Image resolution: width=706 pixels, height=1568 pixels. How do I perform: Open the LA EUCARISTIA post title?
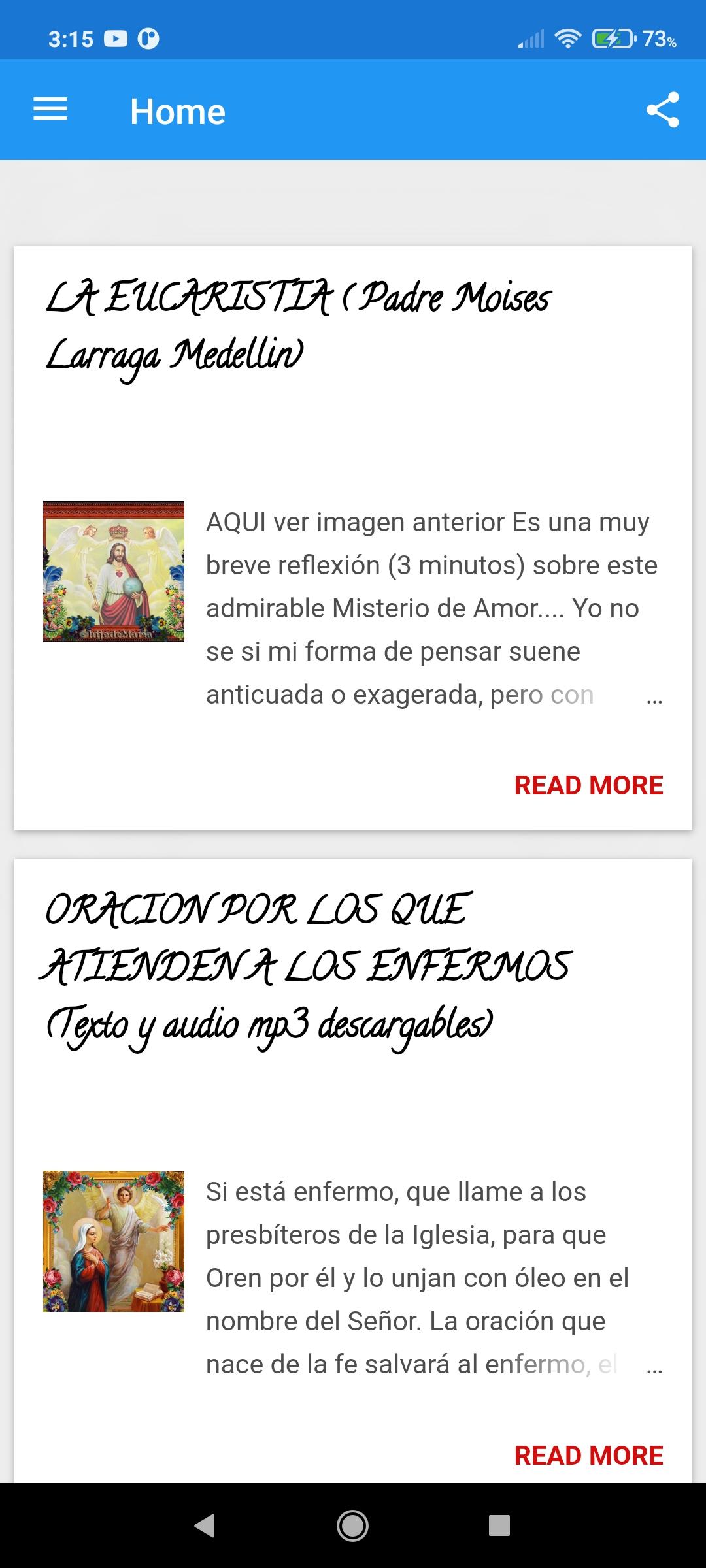click(298, 327)
